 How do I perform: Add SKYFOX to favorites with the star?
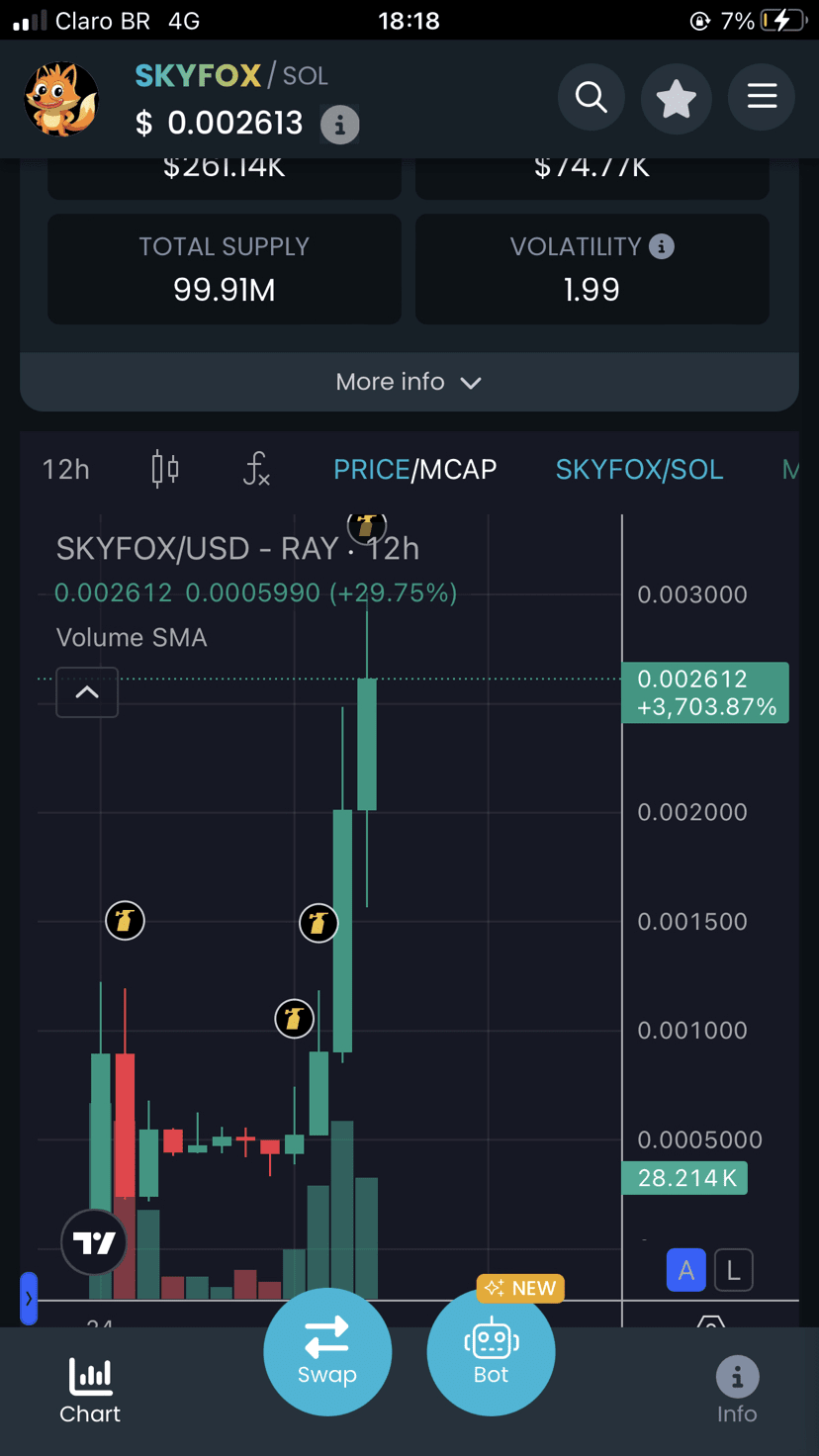tap(677, 97)
